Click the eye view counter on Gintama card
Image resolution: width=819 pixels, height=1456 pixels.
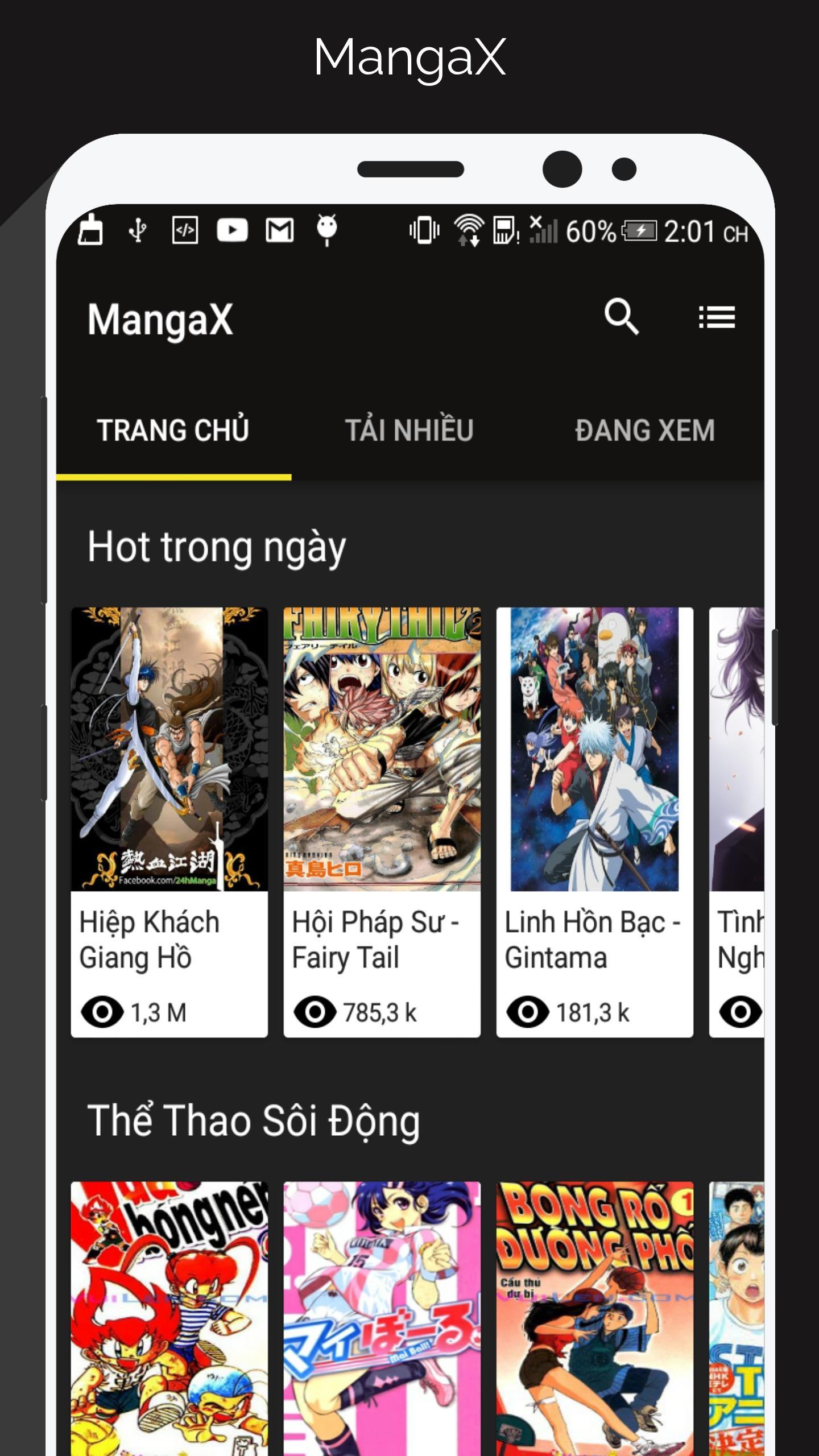(528, 1012)
